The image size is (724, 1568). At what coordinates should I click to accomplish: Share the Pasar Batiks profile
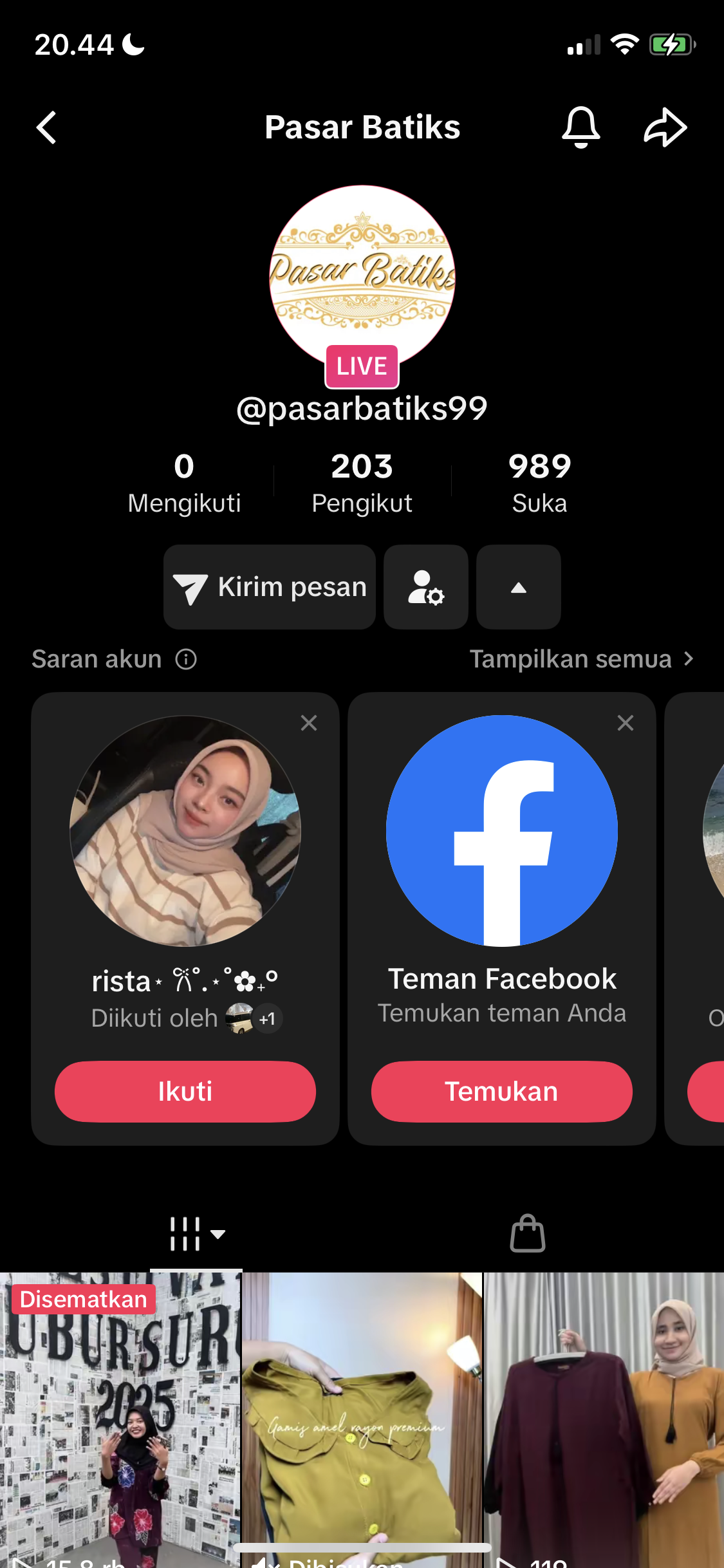click(x=665, y=127)
